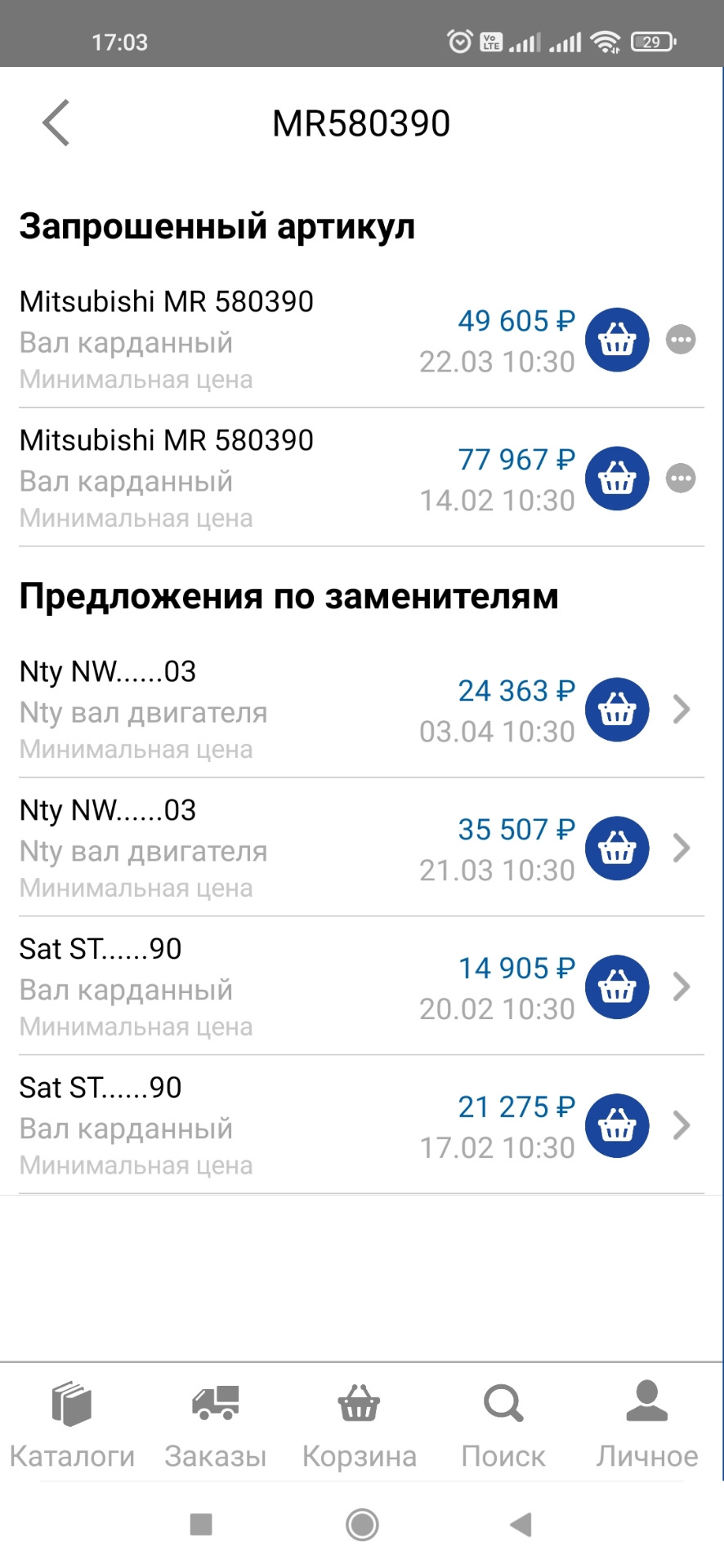724x1568 pixels.
Task: Add the 49 605 ₽ Mitsubishi offer to cart
Action: point(617,340)
